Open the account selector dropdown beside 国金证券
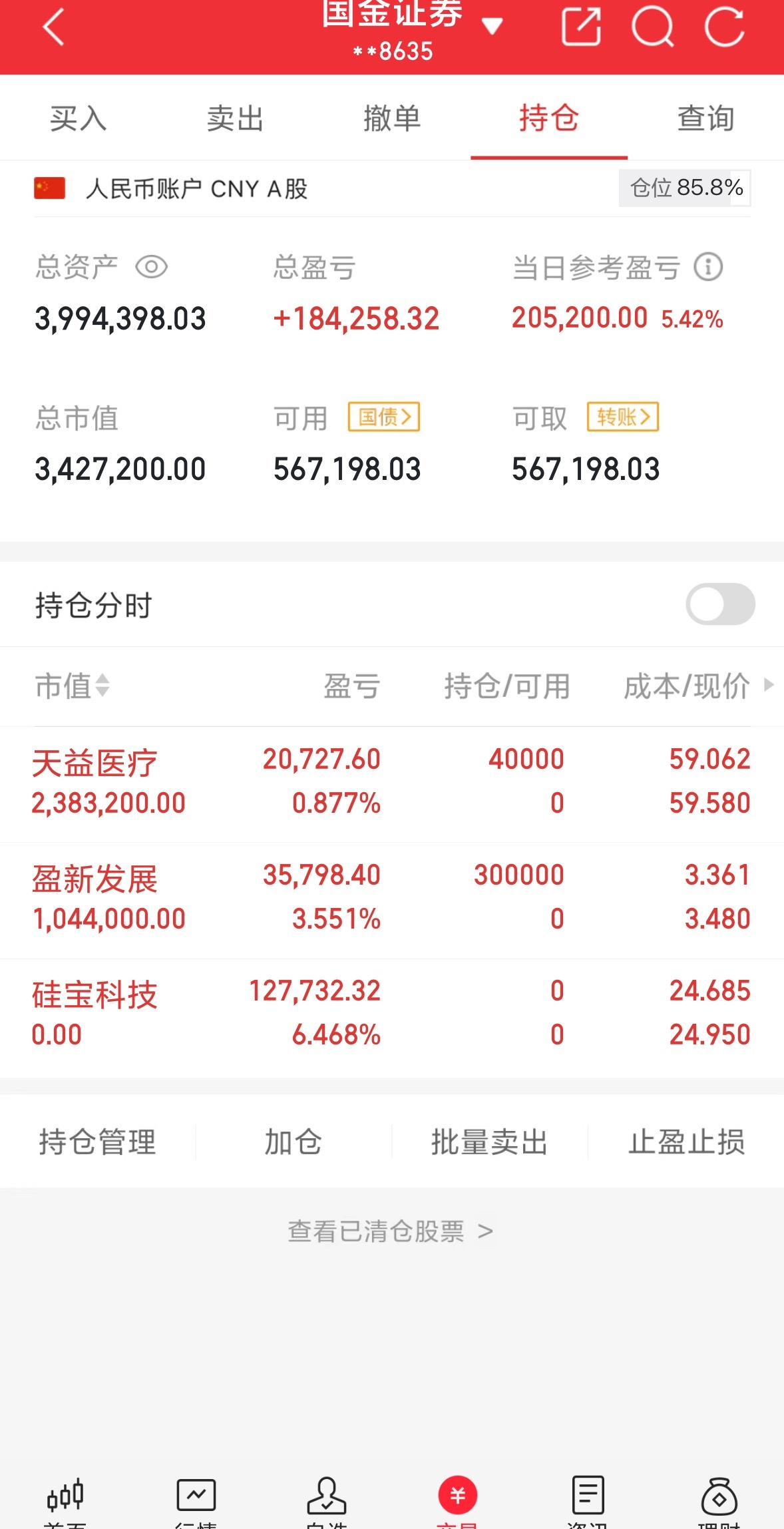The width and height of the screenshot is (784, 1529). coord(492,25)
